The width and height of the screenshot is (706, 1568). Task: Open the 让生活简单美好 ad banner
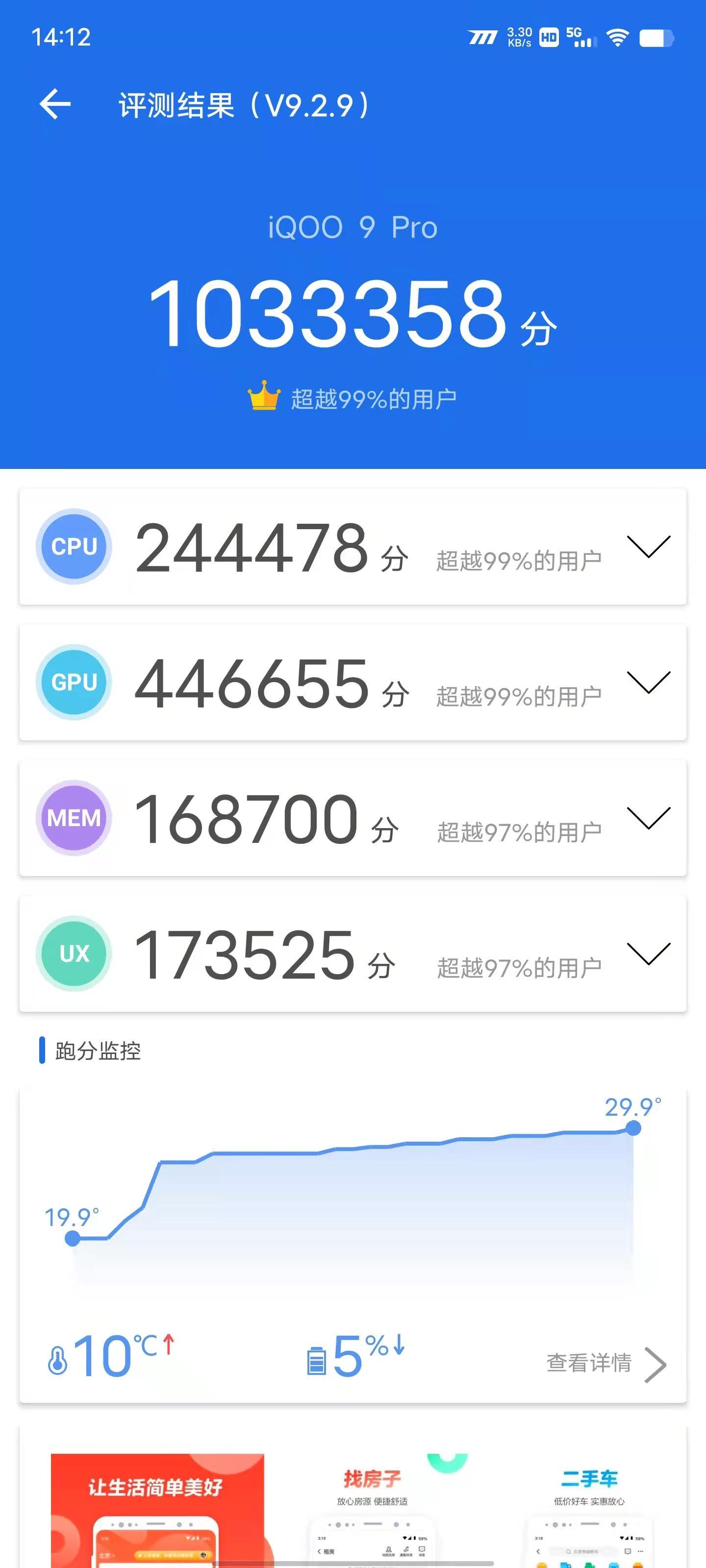[x=157, y=1506]
